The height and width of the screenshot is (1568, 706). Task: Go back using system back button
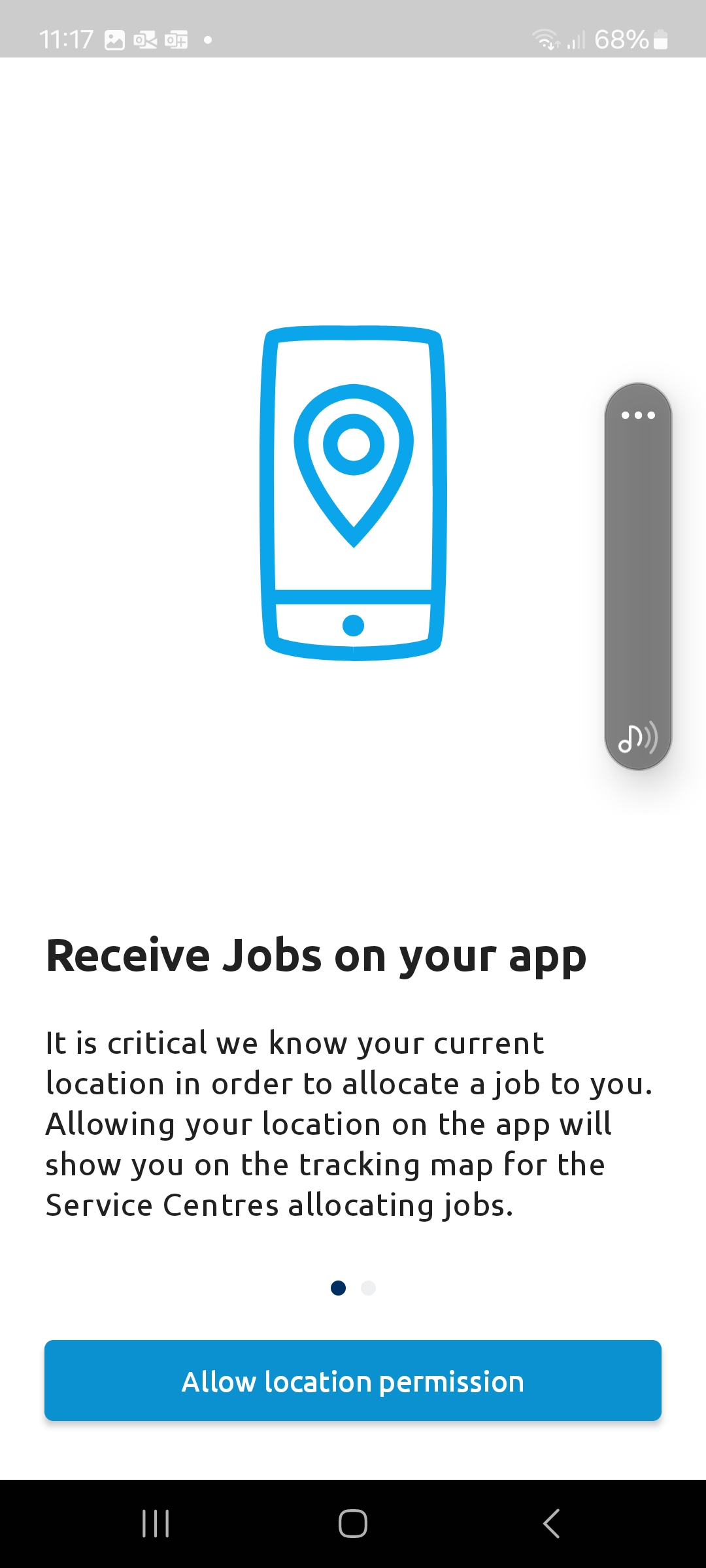[x=551, y=1524]
